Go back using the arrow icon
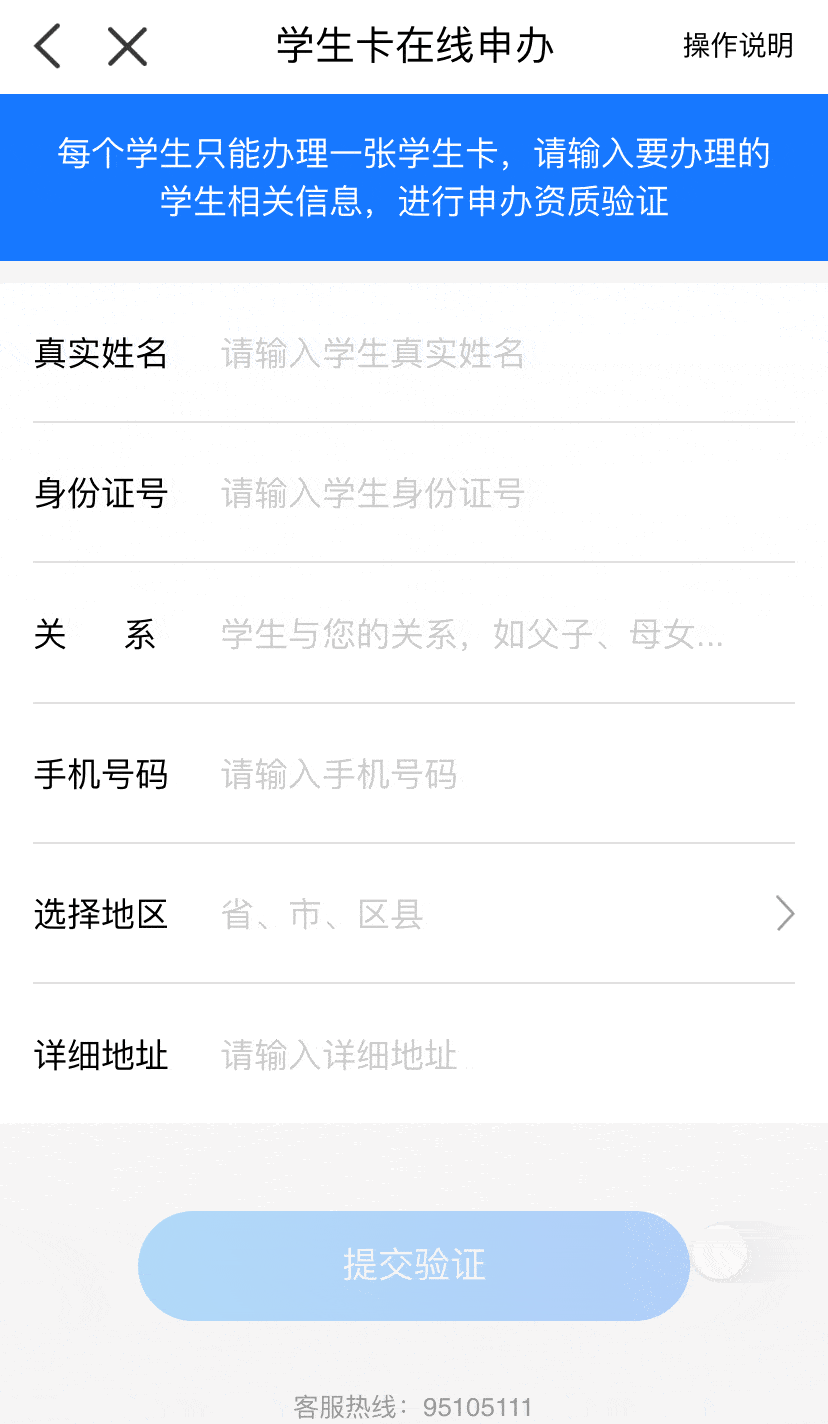The height and width of the screenshot is (1424, 828). (47, 46)
